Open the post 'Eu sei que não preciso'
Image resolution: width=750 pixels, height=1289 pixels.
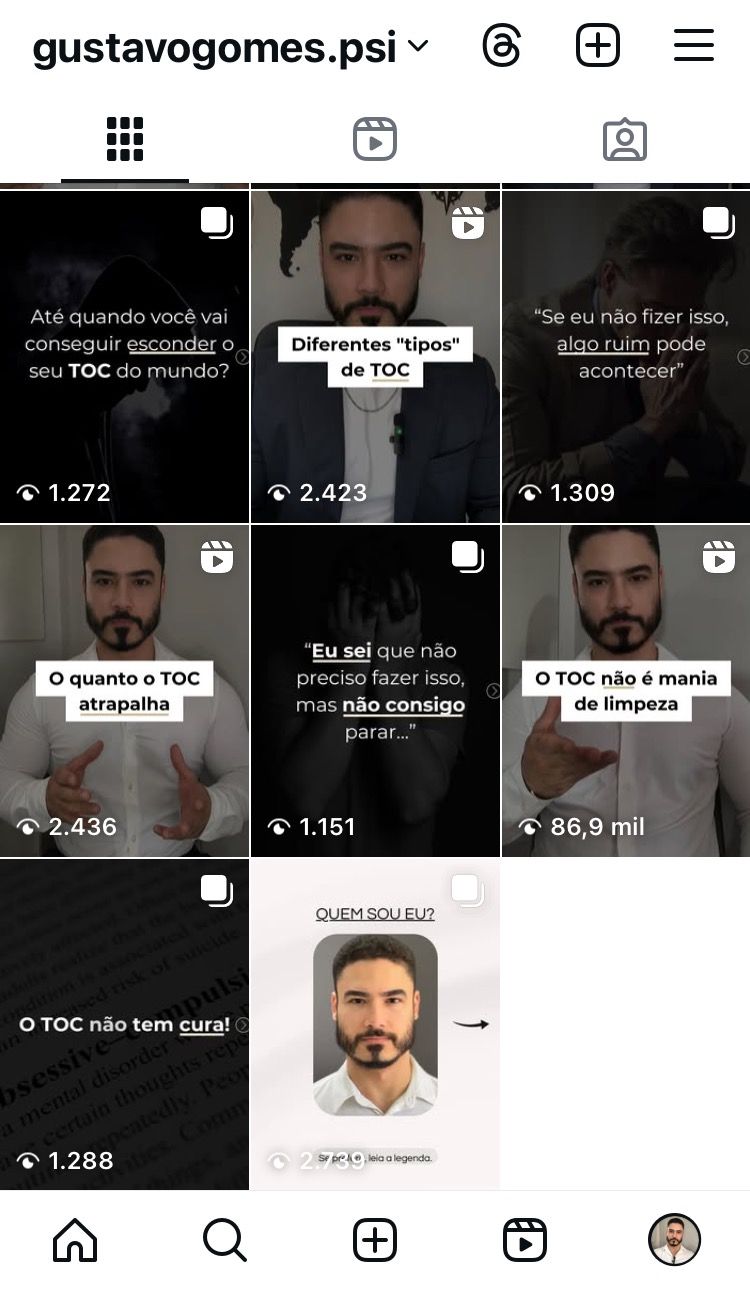point(375,690)
